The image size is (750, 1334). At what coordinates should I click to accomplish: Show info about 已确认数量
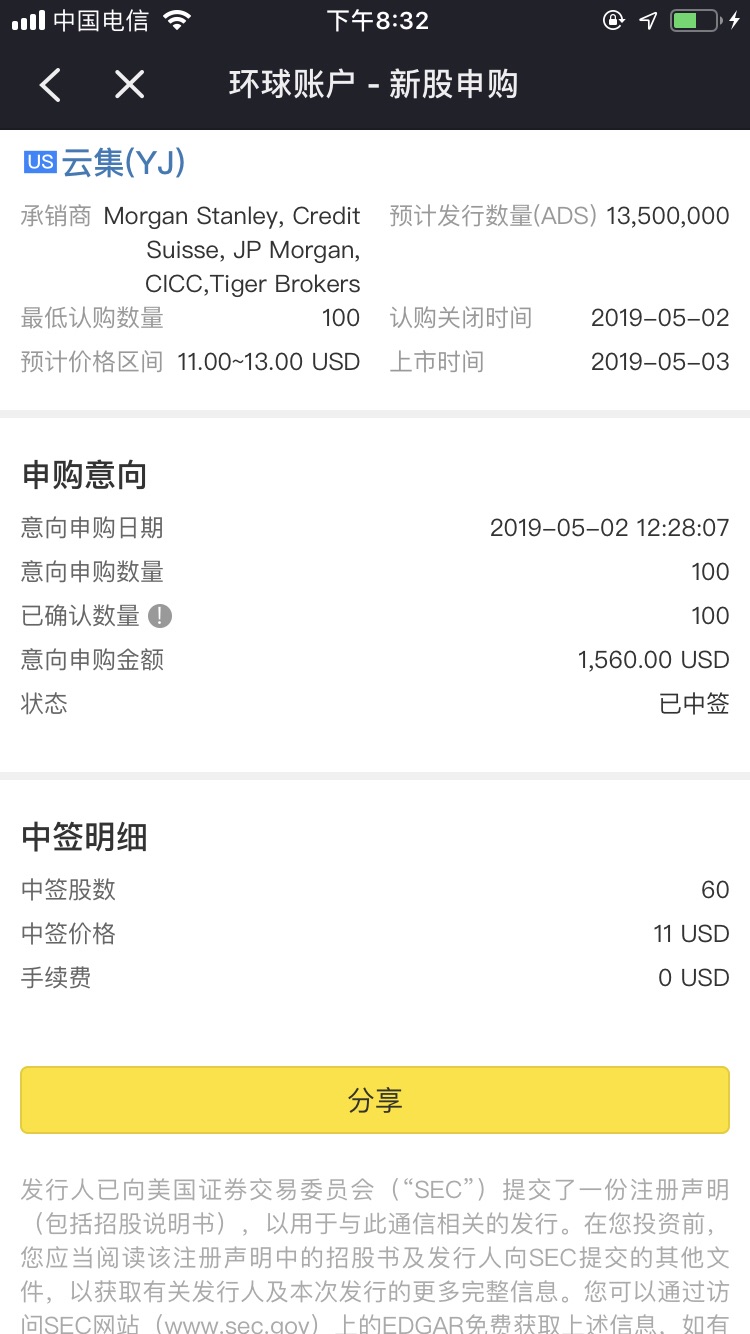[160, 616]
